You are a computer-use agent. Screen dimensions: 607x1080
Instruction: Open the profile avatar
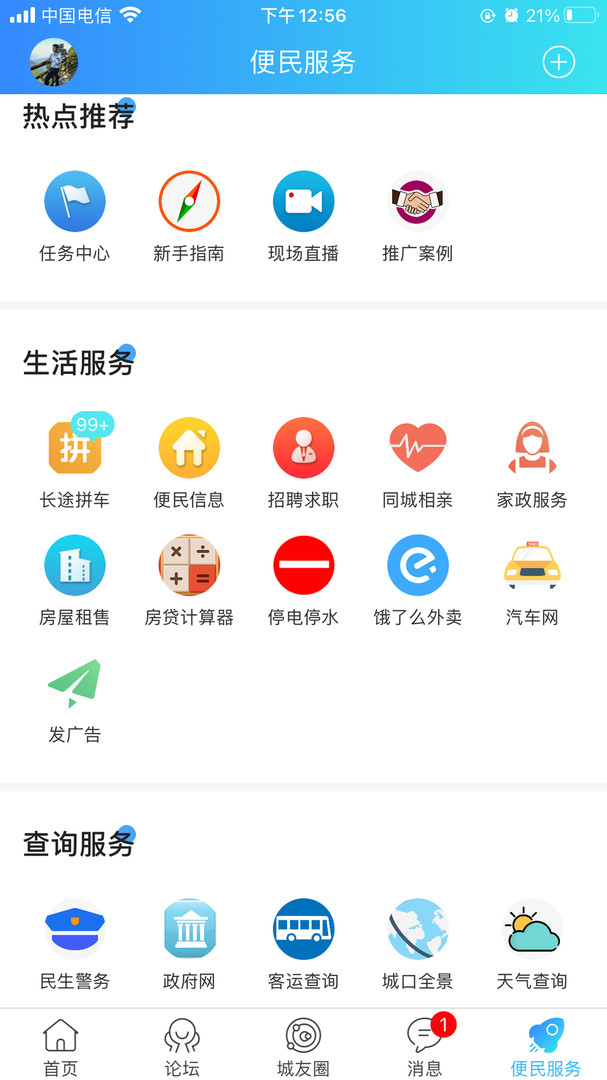pos(54,63)
